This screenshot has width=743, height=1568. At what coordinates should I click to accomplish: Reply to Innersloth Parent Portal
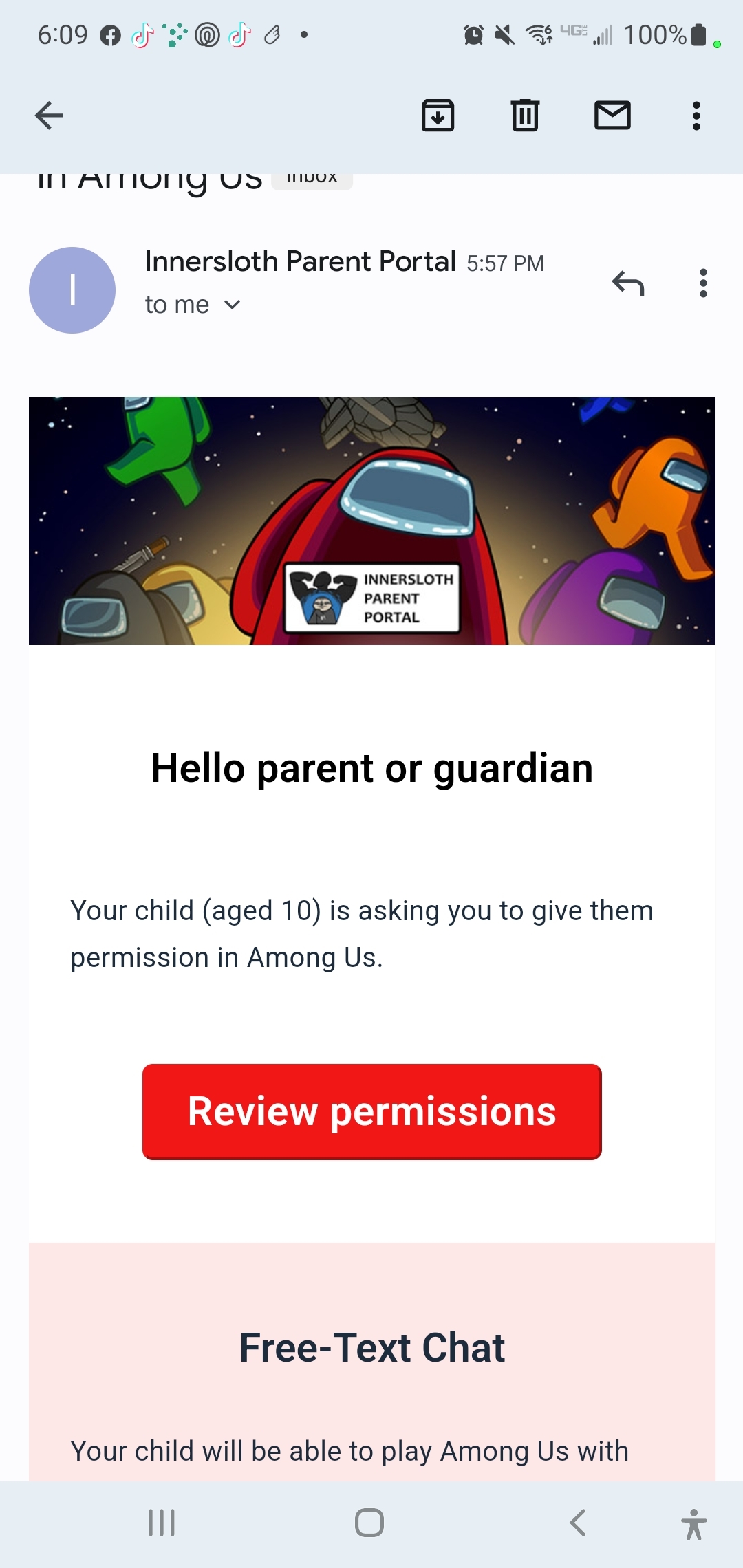pos(627,283)
